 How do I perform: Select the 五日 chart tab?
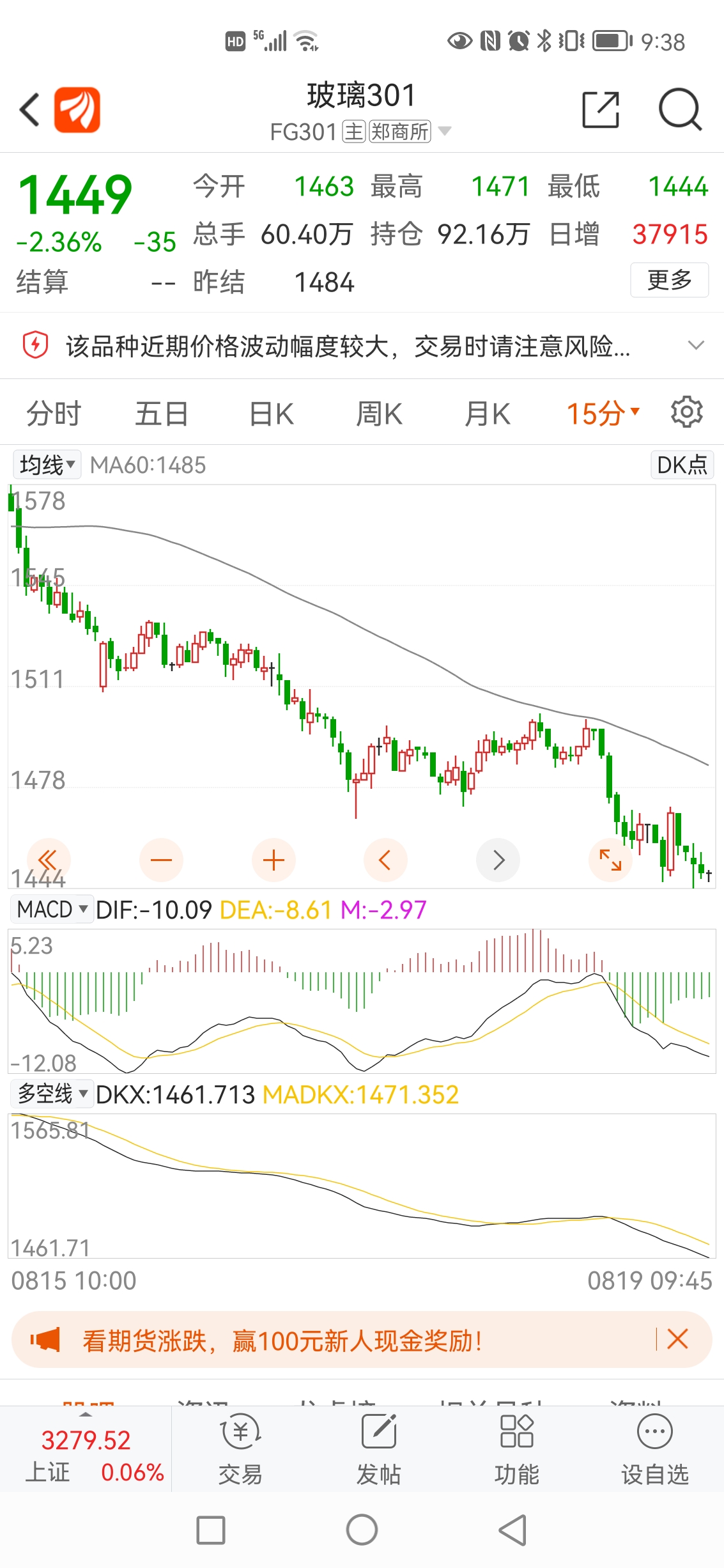click(x=161, y=414)
